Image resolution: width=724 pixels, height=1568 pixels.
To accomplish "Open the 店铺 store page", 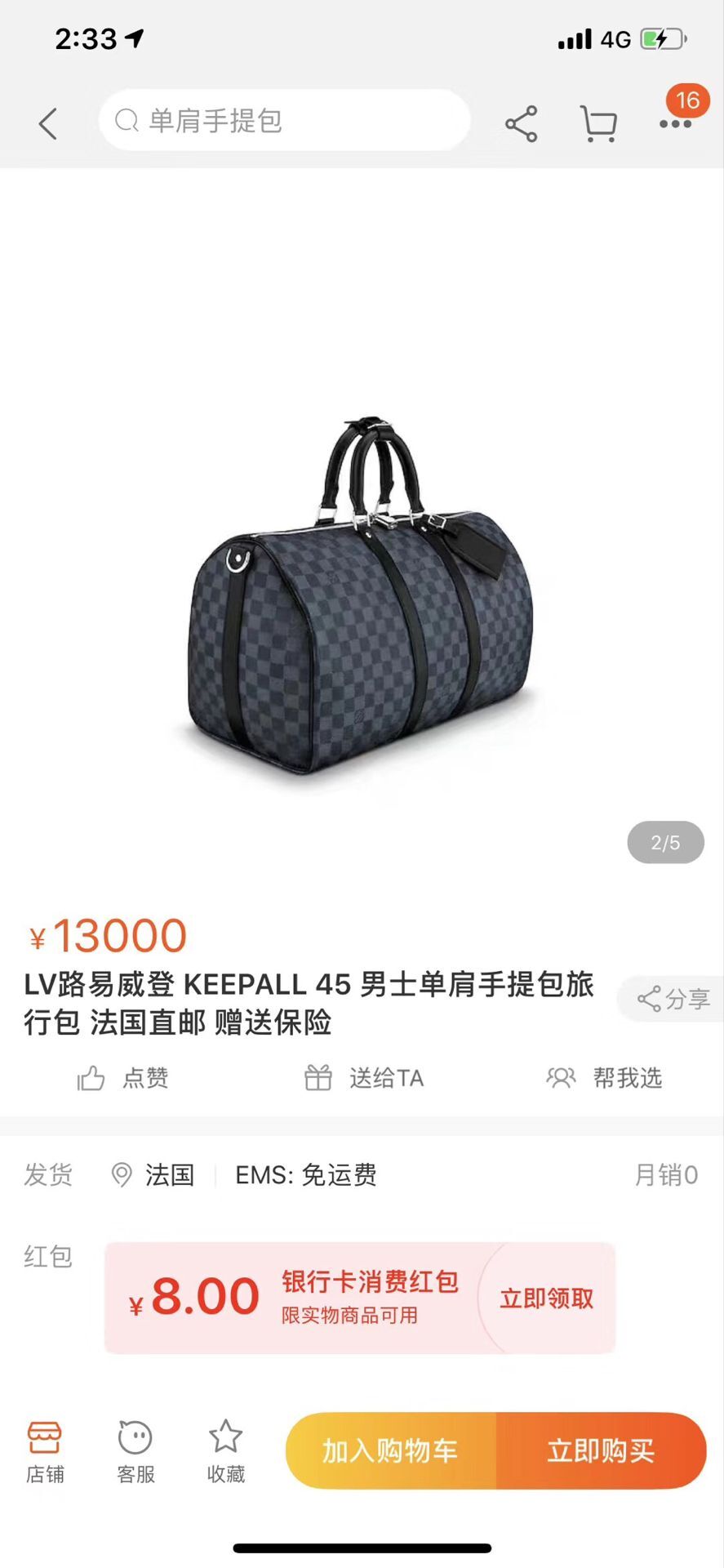I will tap(45, 1451).
